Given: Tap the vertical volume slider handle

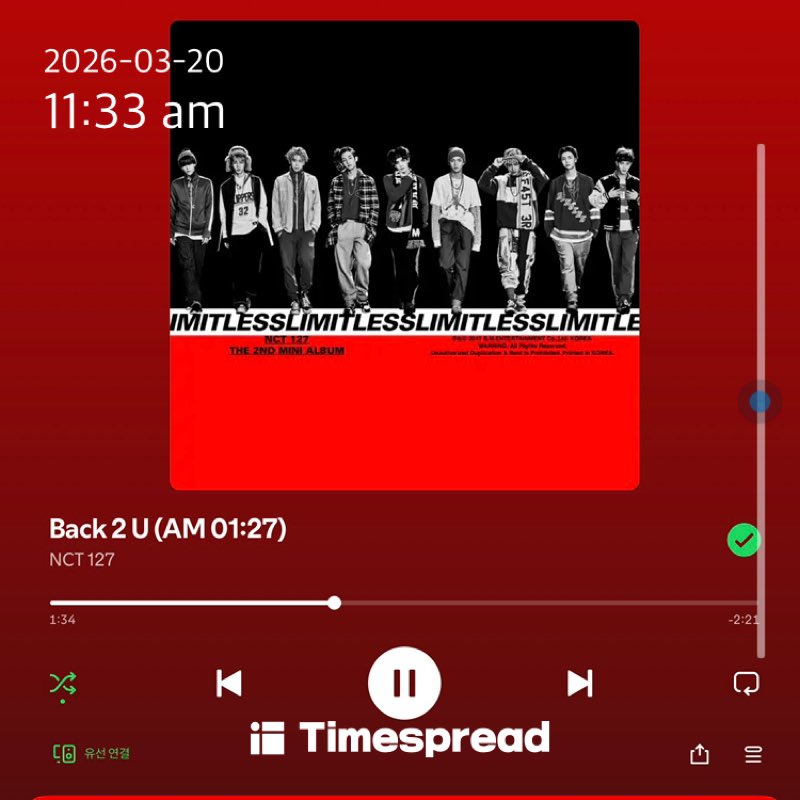Looking at the screenshot, I should 760,402.
